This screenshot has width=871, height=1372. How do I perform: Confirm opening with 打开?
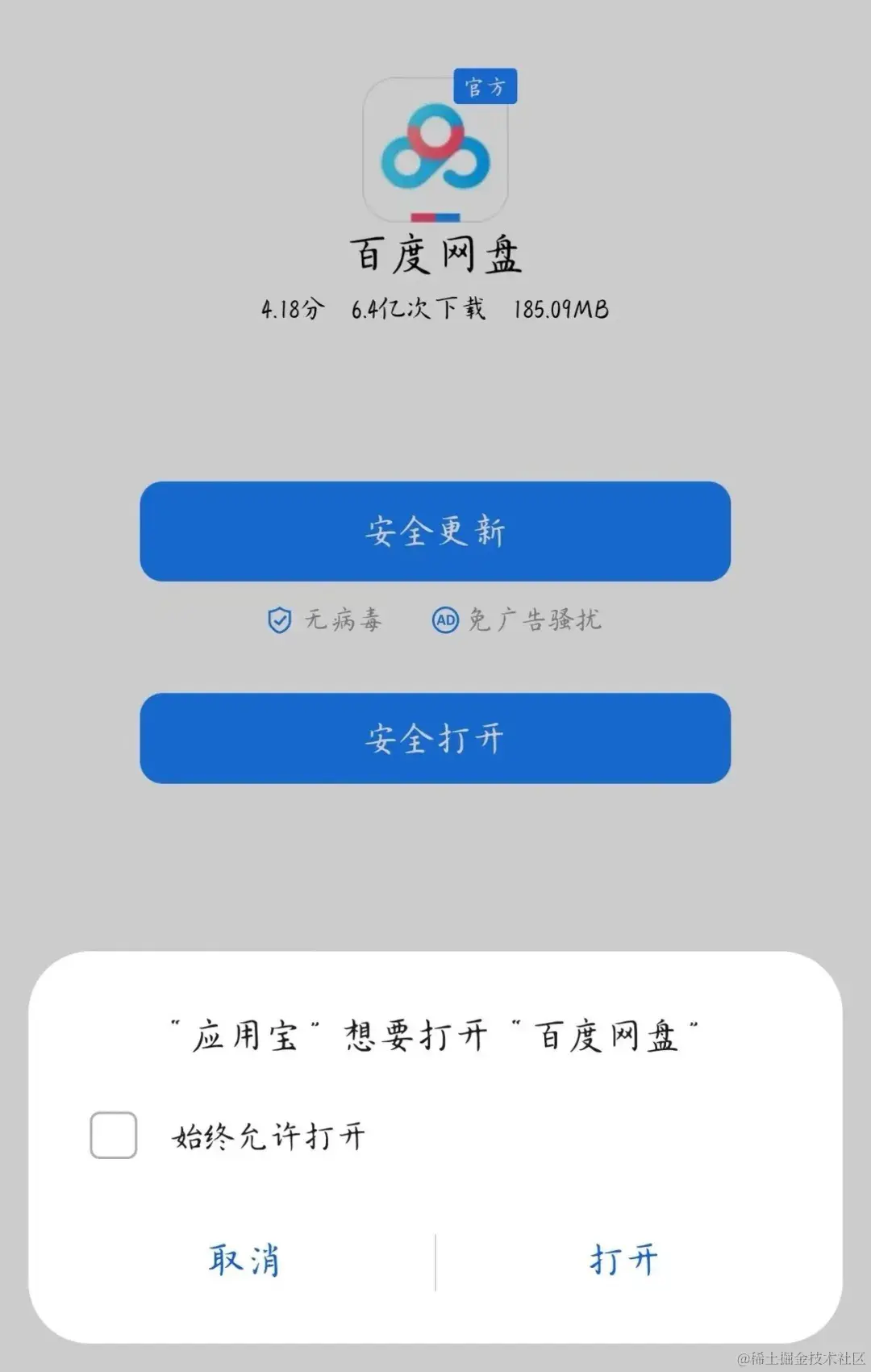point(623,1260)
